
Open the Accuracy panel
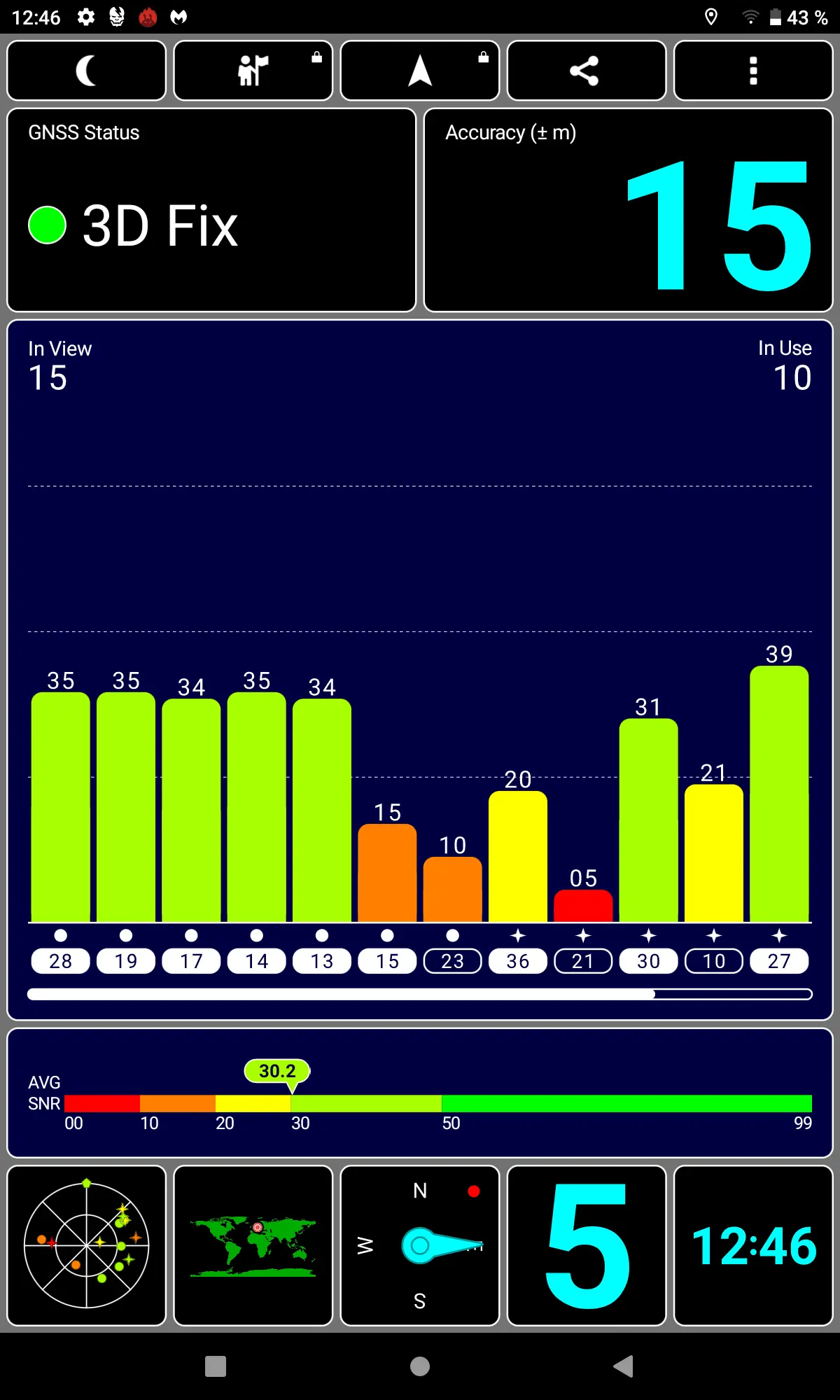pos(628,210)
